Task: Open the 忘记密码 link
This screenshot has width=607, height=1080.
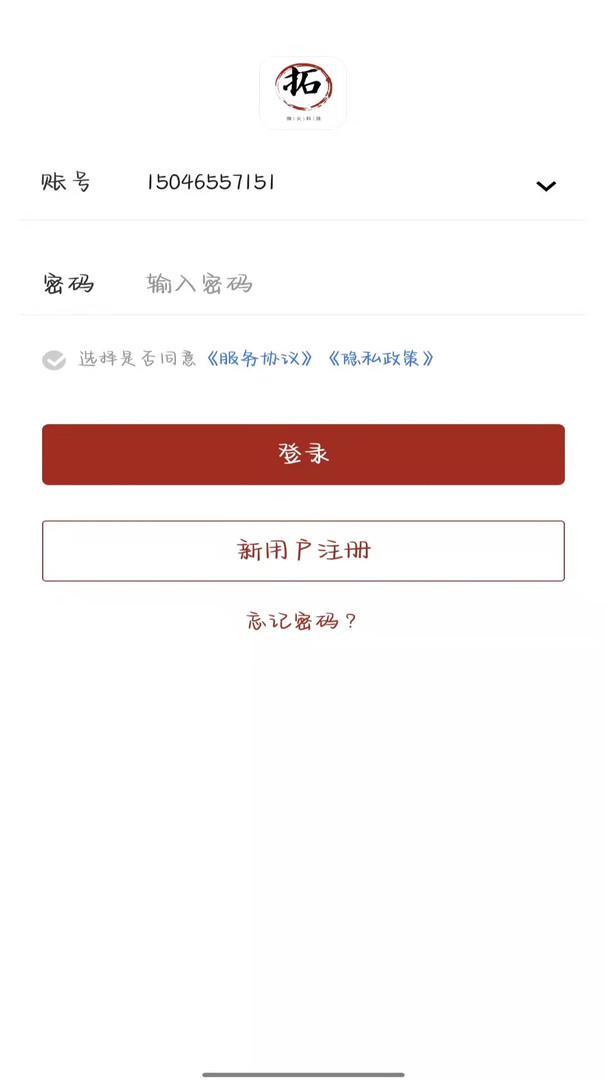Action: pos(302,621)
